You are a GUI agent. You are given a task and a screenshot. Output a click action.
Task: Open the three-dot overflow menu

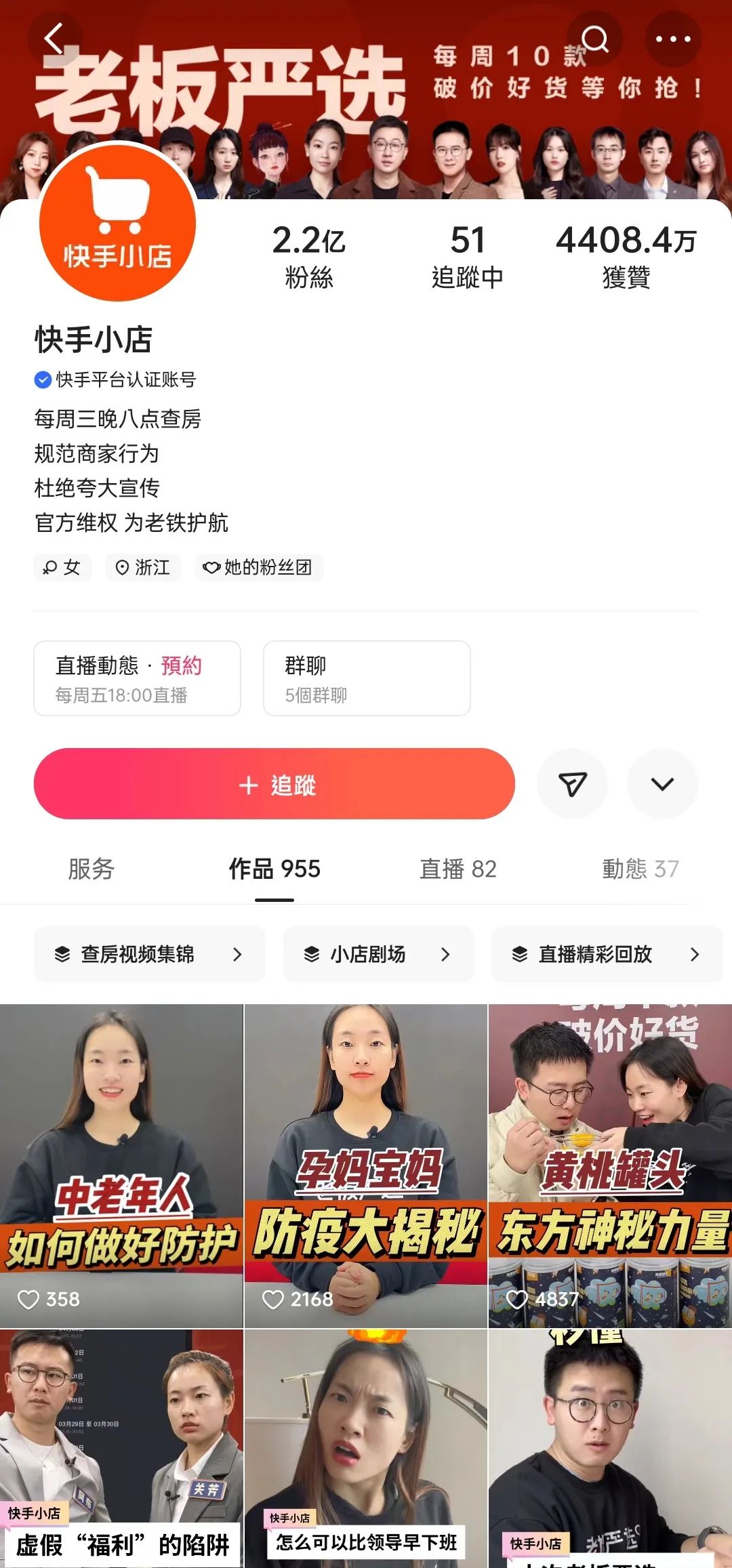point(672,39)
